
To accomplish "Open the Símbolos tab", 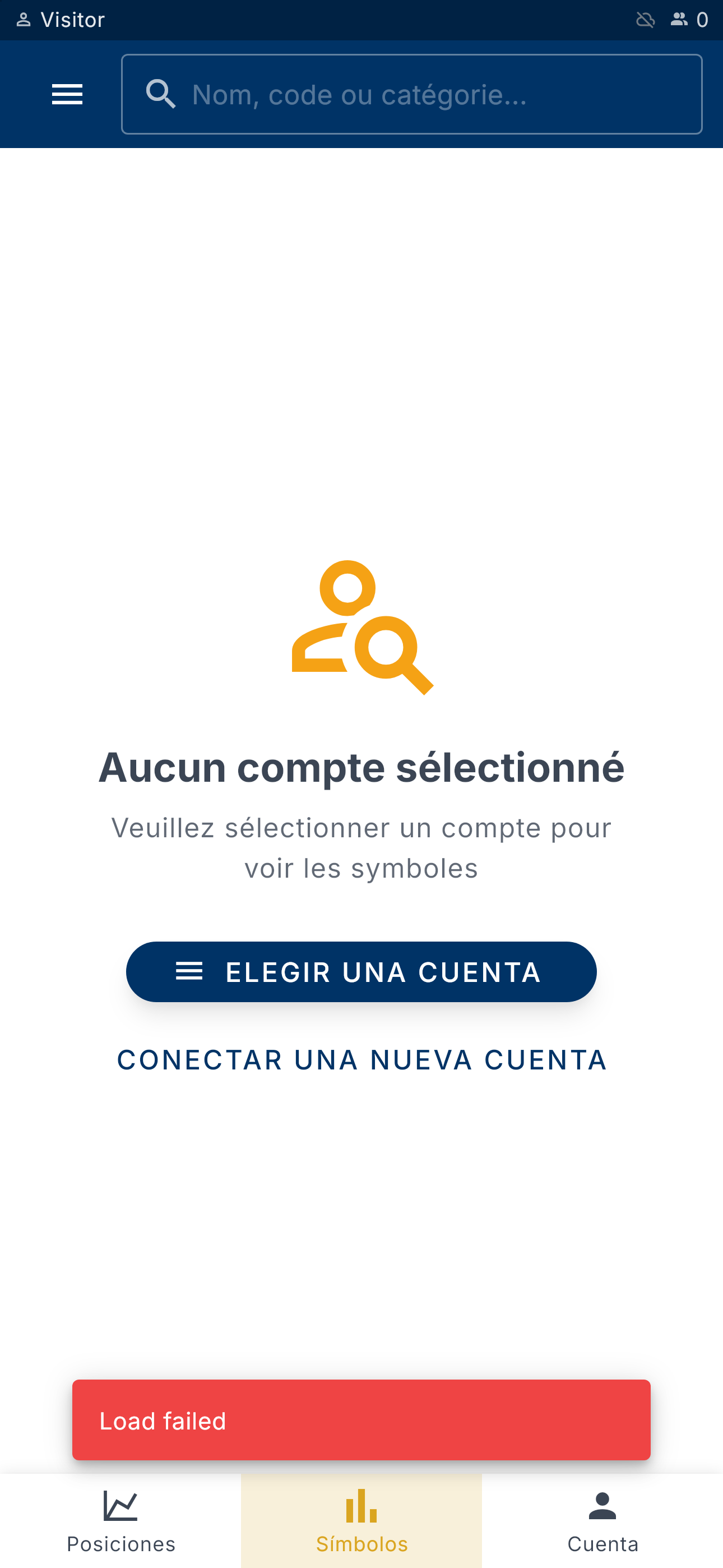I will pos(361,1520).
